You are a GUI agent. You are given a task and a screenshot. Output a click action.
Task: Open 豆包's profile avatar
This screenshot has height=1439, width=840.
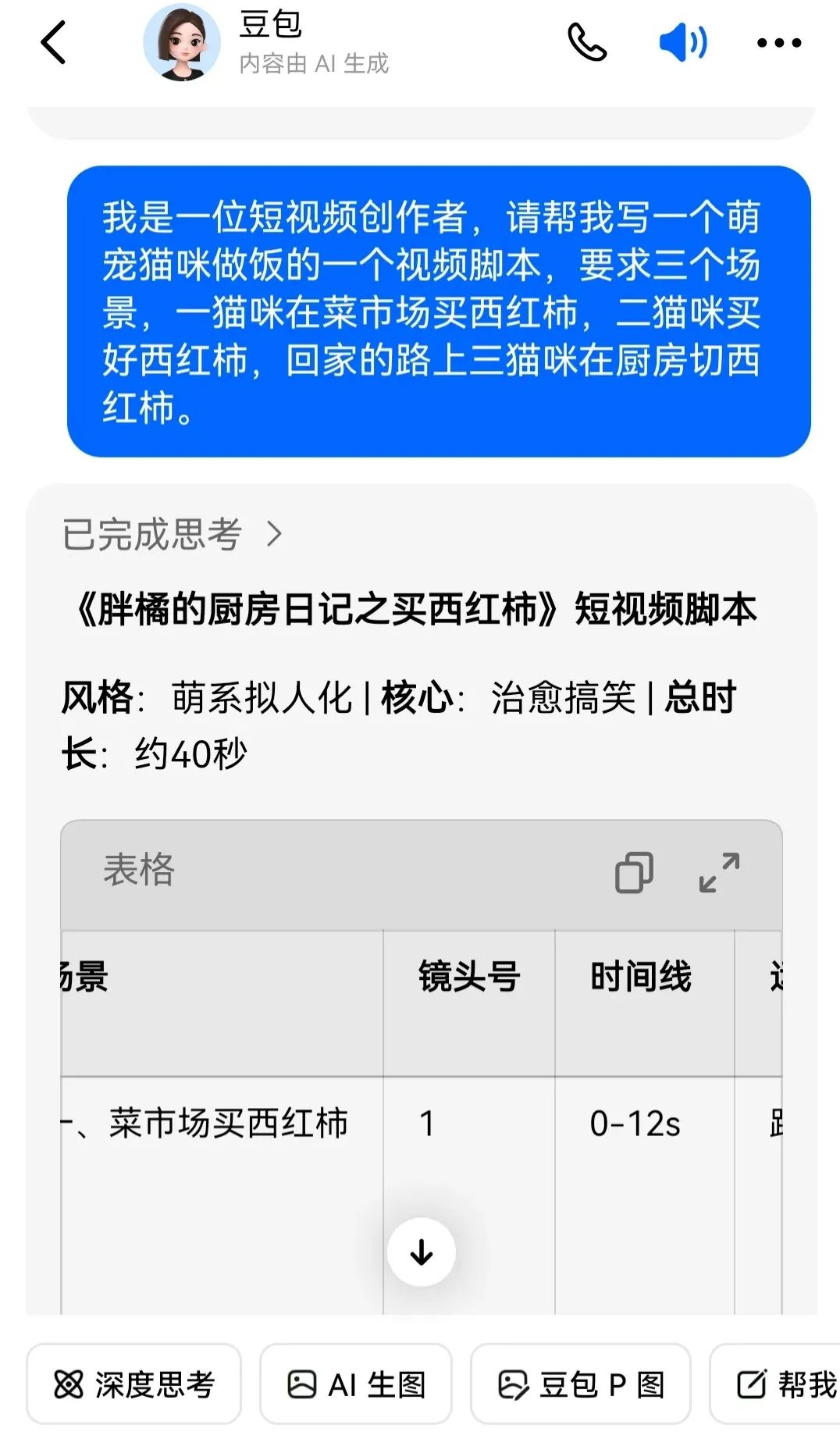(x=182, y=42)
